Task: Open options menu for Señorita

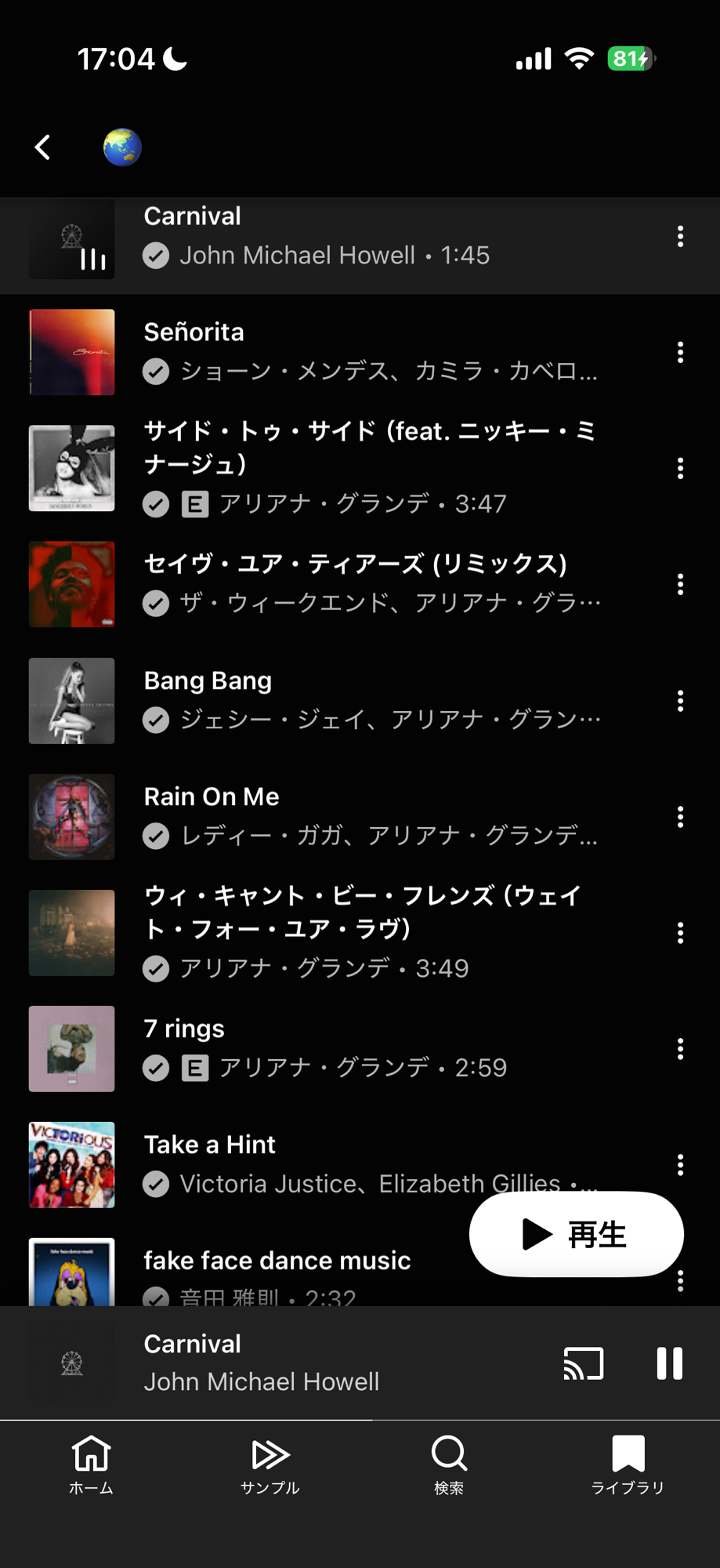Action: coord(680,352)
